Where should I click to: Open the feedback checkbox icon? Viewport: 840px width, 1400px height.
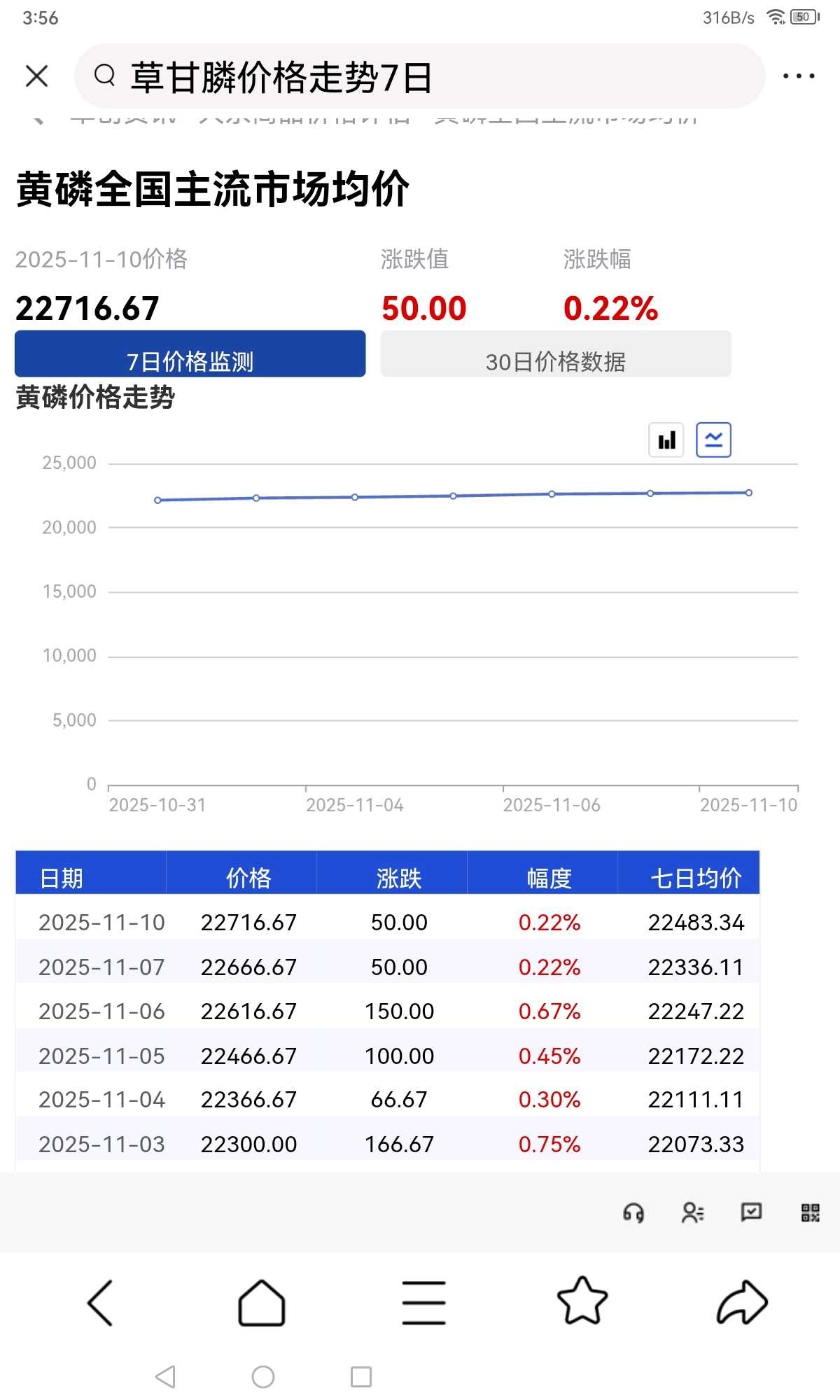coord(751,1212)
